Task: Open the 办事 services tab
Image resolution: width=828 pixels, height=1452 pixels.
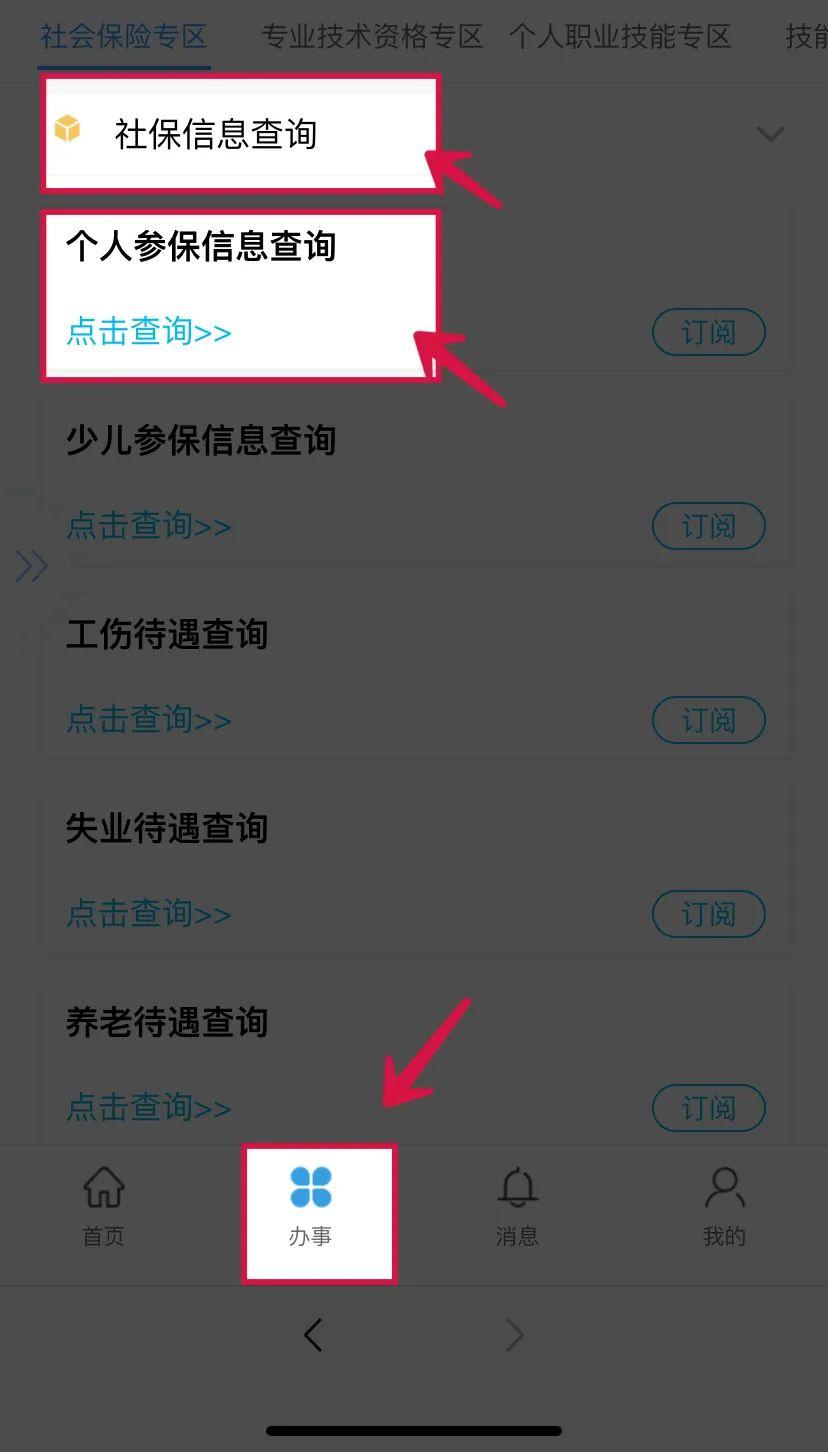Action: pos(310,1207)
